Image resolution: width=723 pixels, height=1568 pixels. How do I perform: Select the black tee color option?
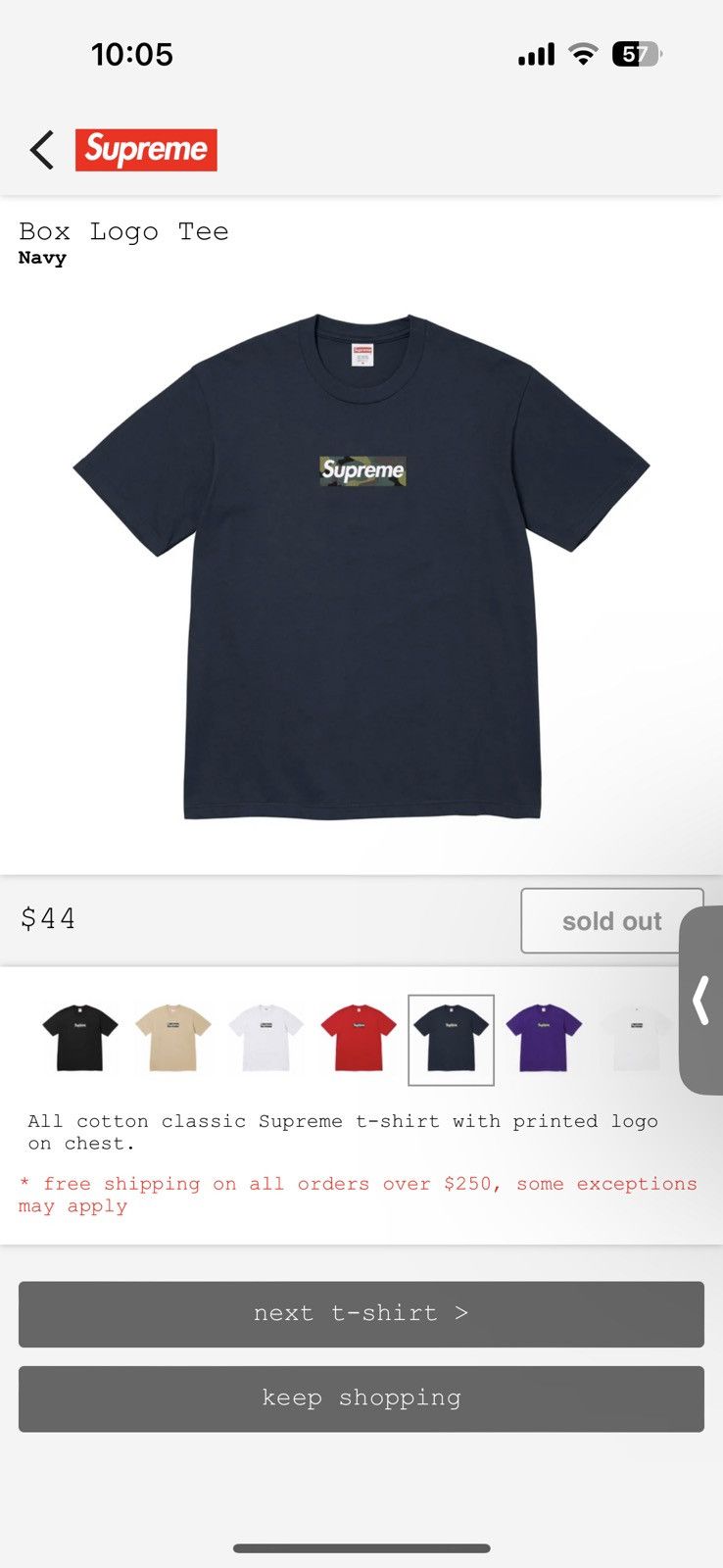[x=80, y=1039]
